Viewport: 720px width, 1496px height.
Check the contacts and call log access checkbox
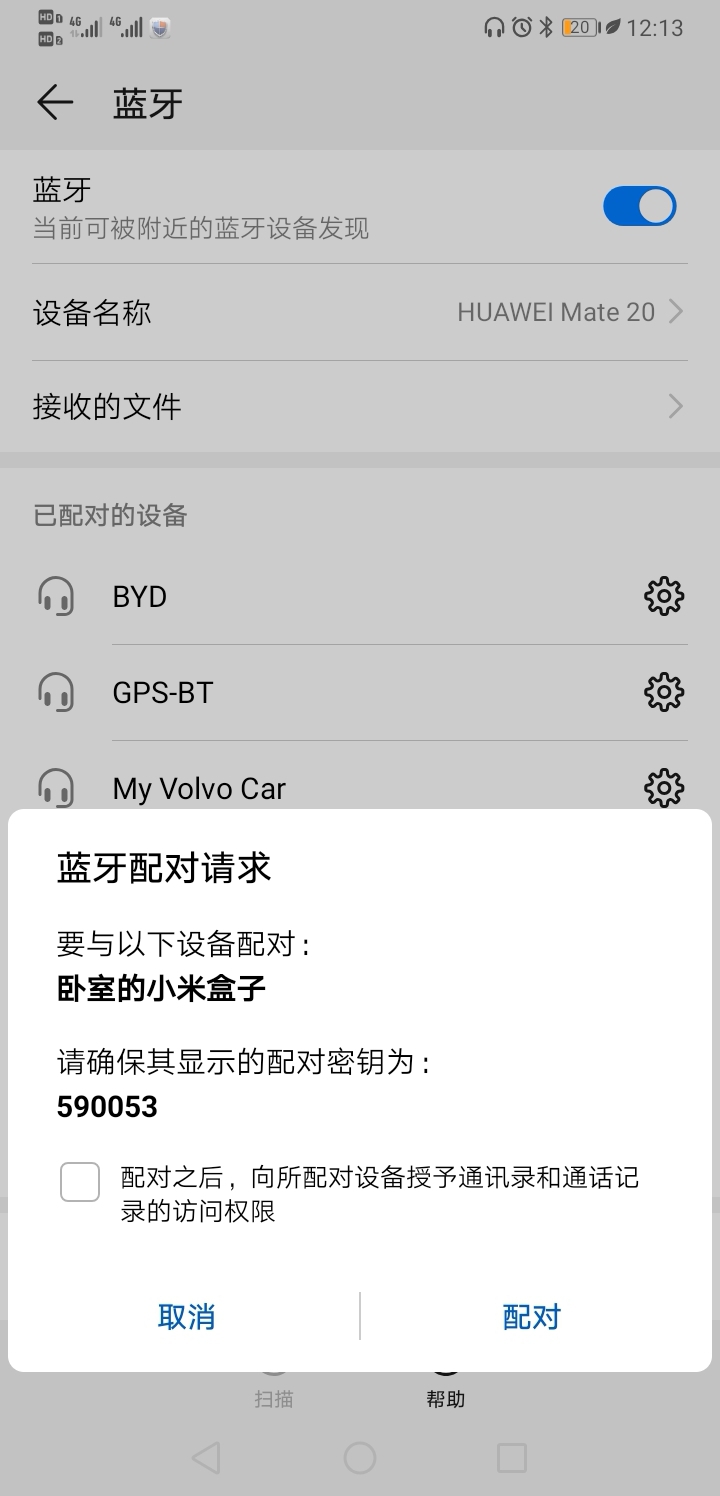point(79,1183)
